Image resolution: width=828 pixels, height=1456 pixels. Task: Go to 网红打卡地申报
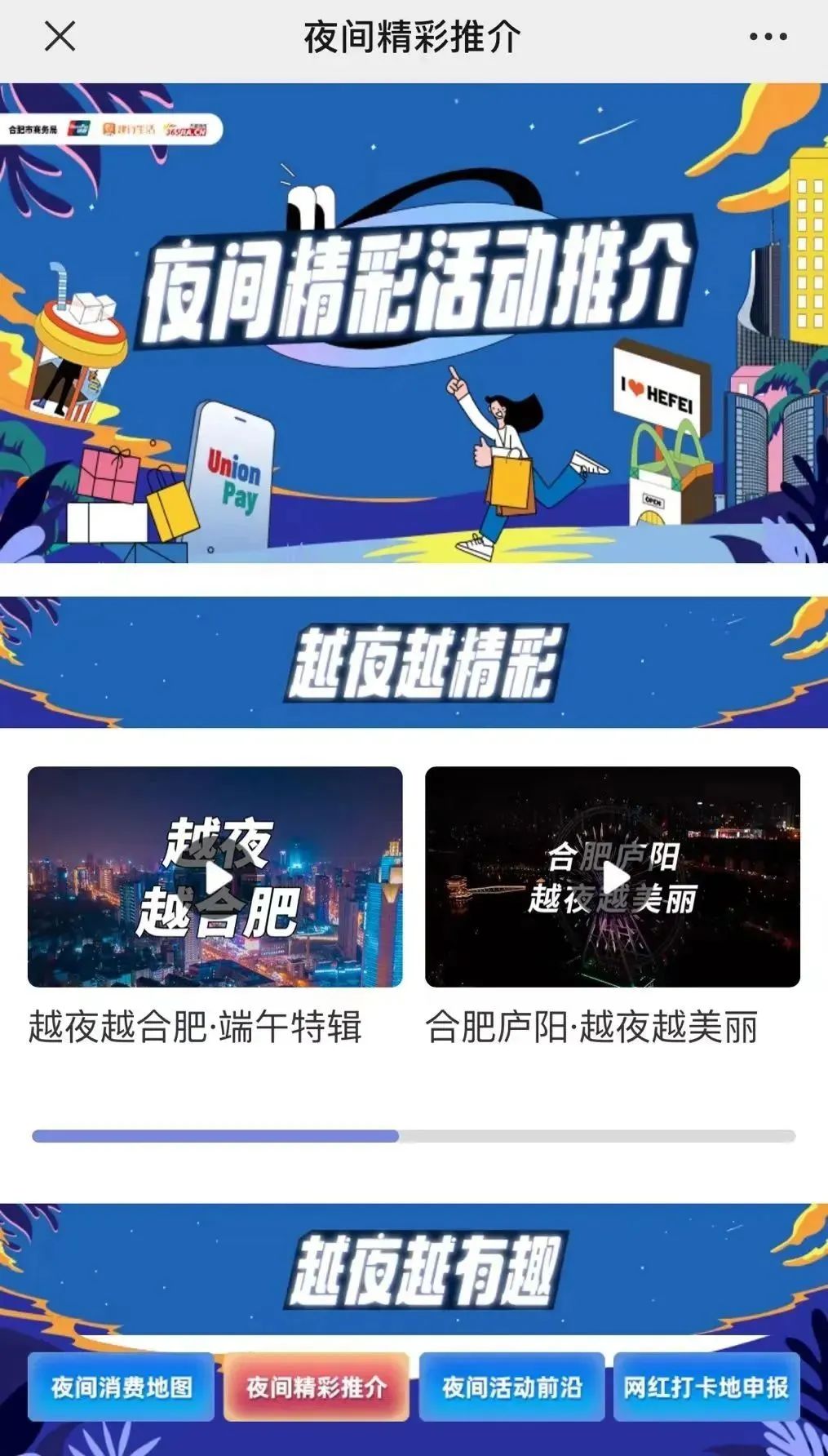click(706, 1387)
